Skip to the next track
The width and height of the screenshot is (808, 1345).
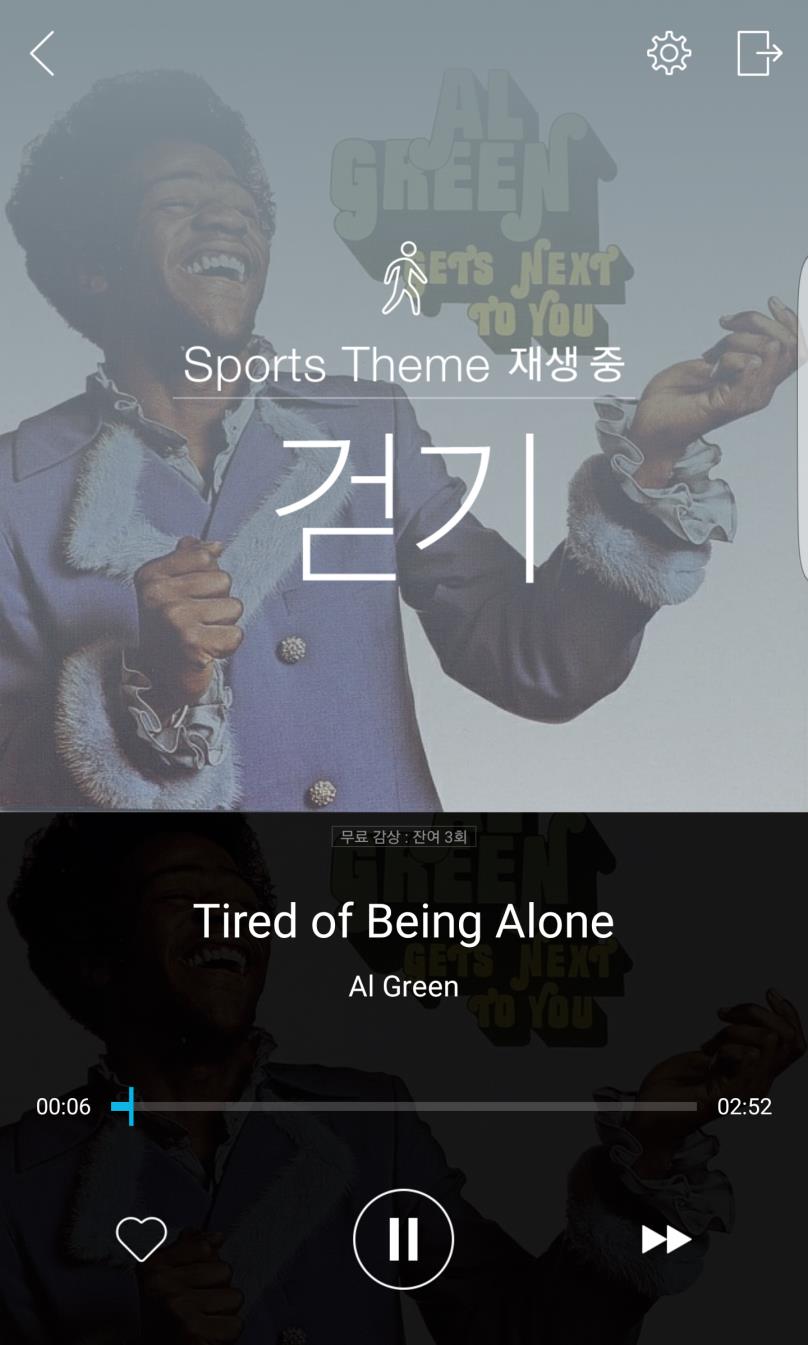pyautogui.click(x=666, y=1239)
